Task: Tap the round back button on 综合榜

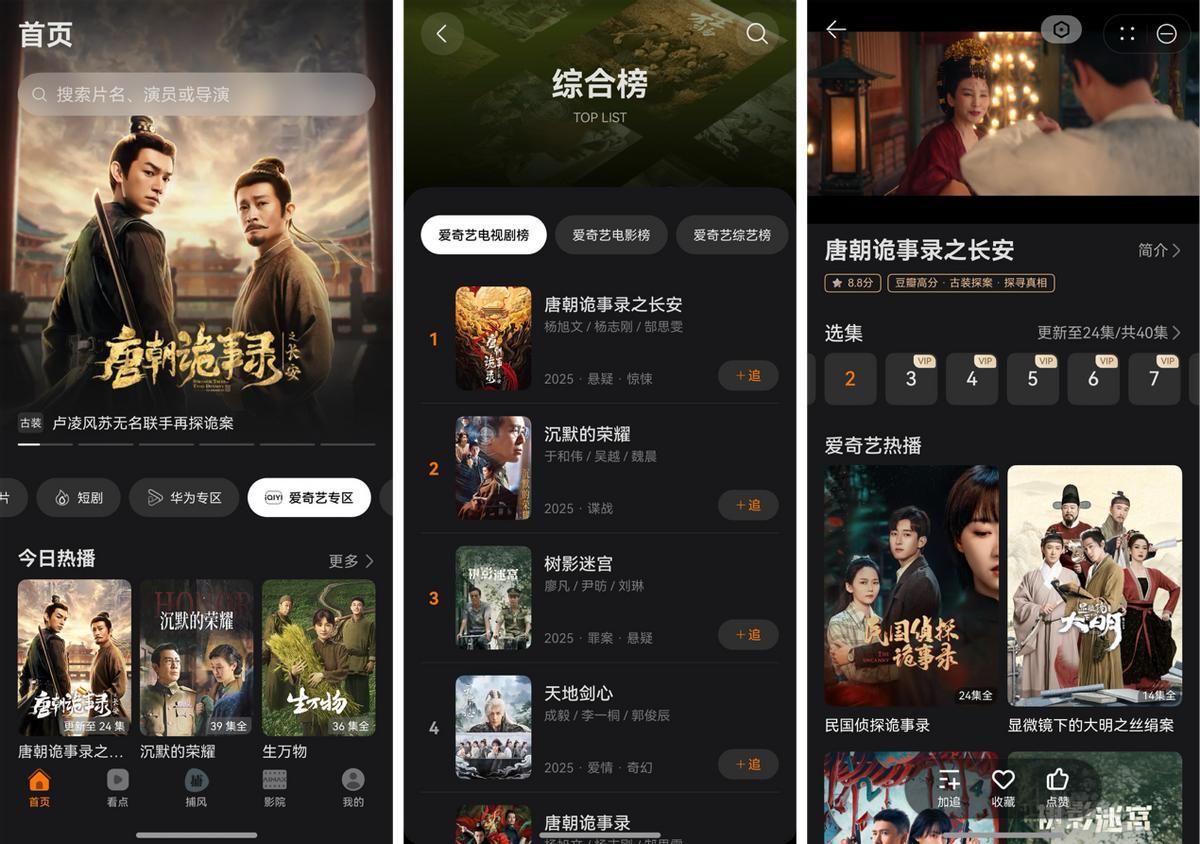Action: coord(442,34)
